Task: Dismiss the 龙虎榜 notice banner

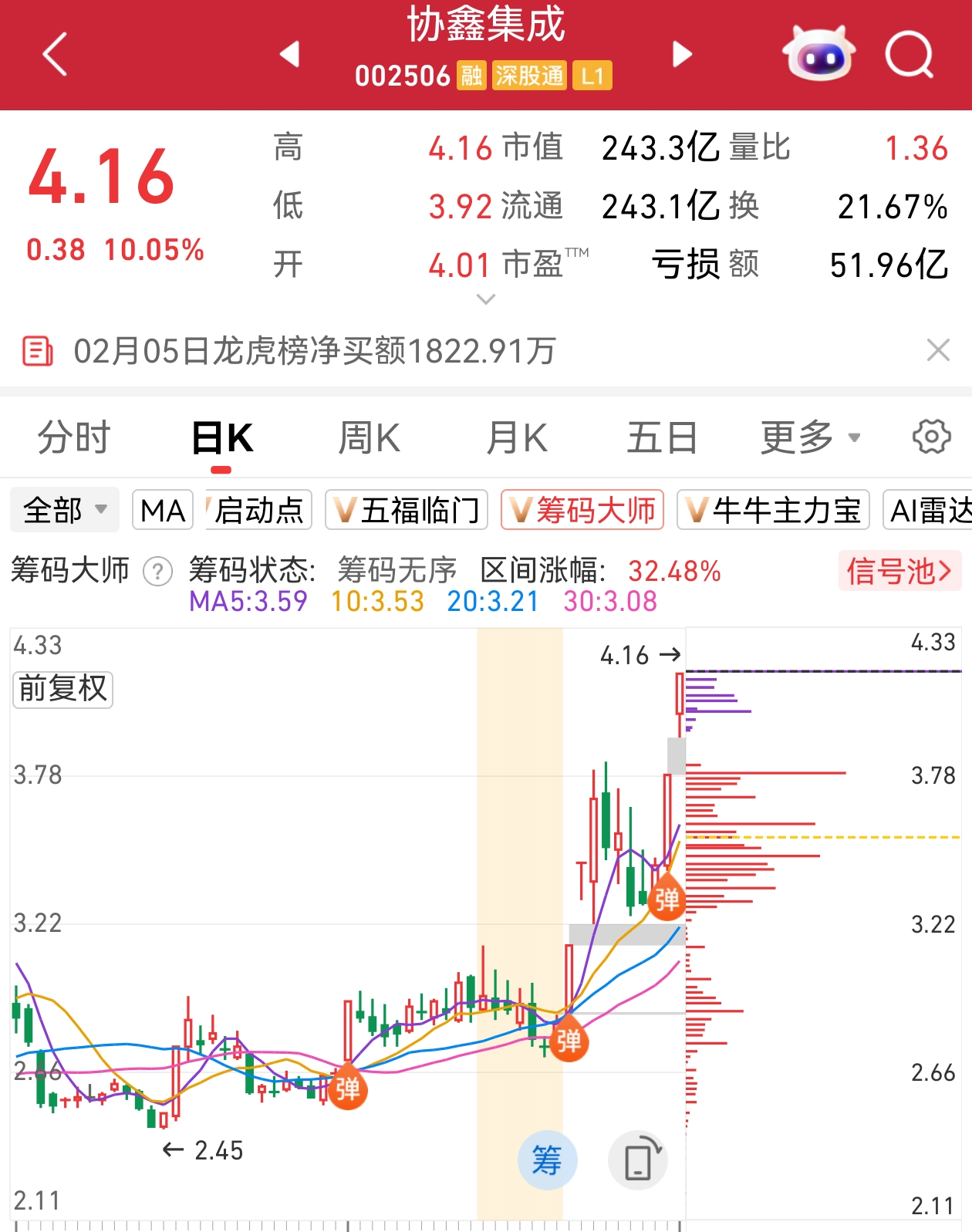Action: 937,350
